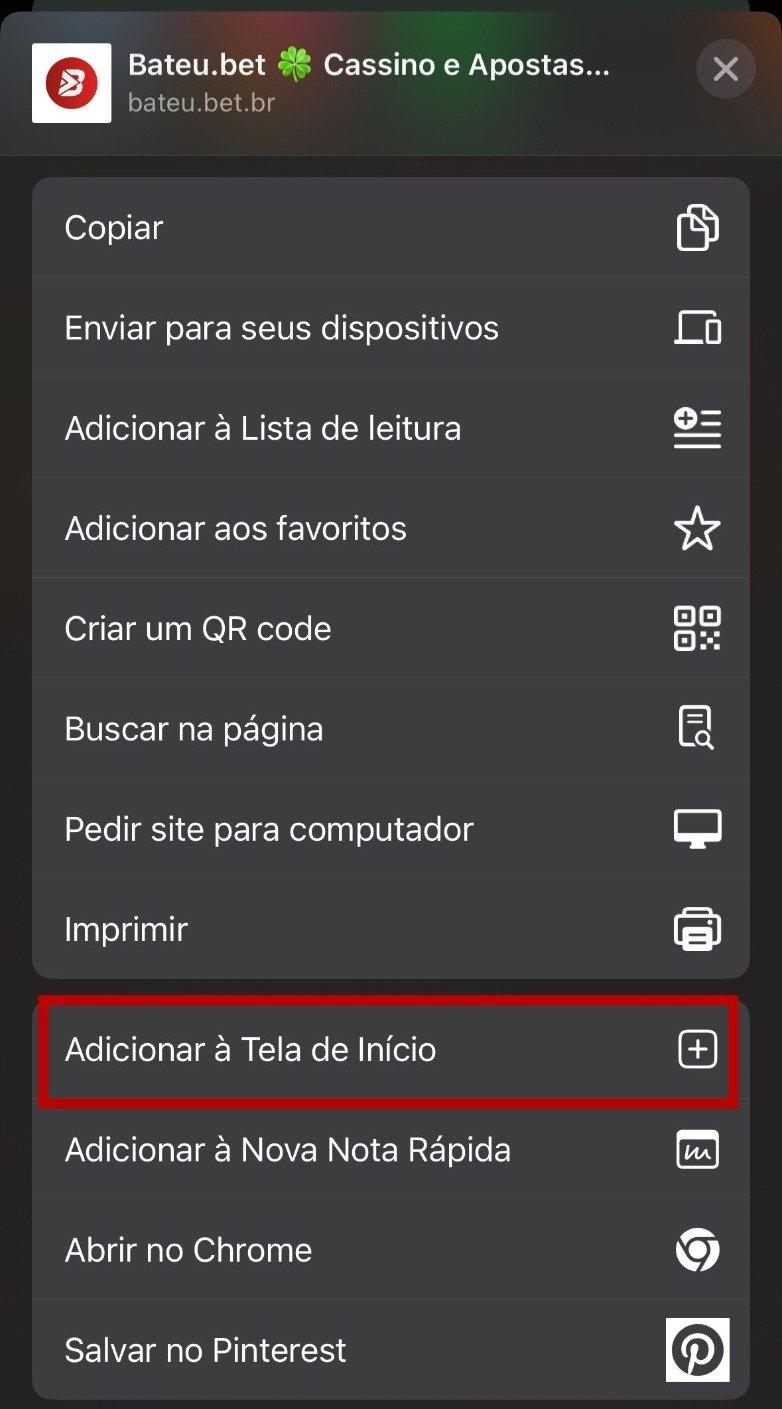The width and height of the screenshot is (782, 1409).
Task: Select the QR code icon
Action: 698,628
